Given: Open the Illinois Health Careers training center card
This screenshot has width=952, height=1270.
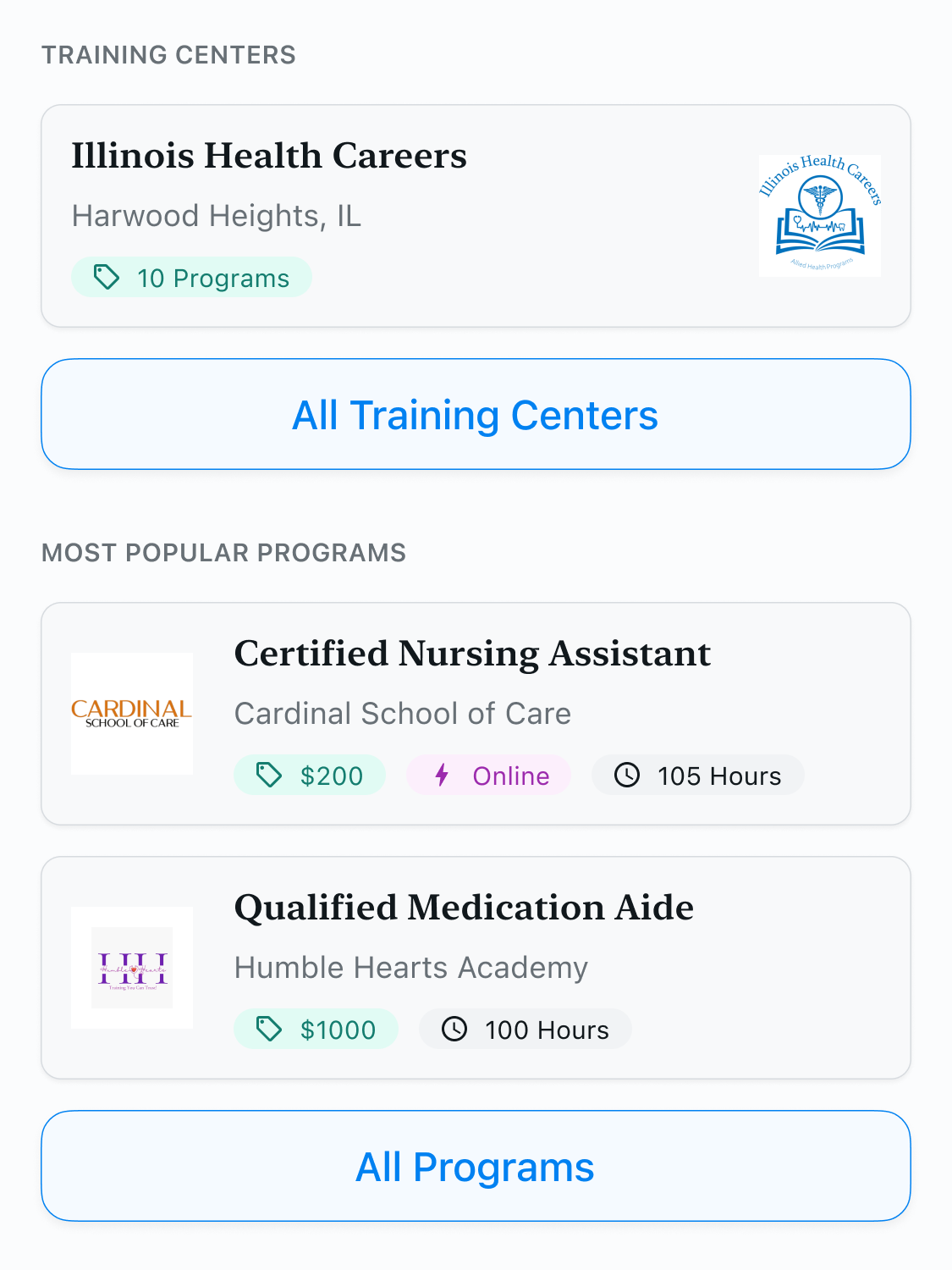Looking at the screenshot, I should click(476, 216).
